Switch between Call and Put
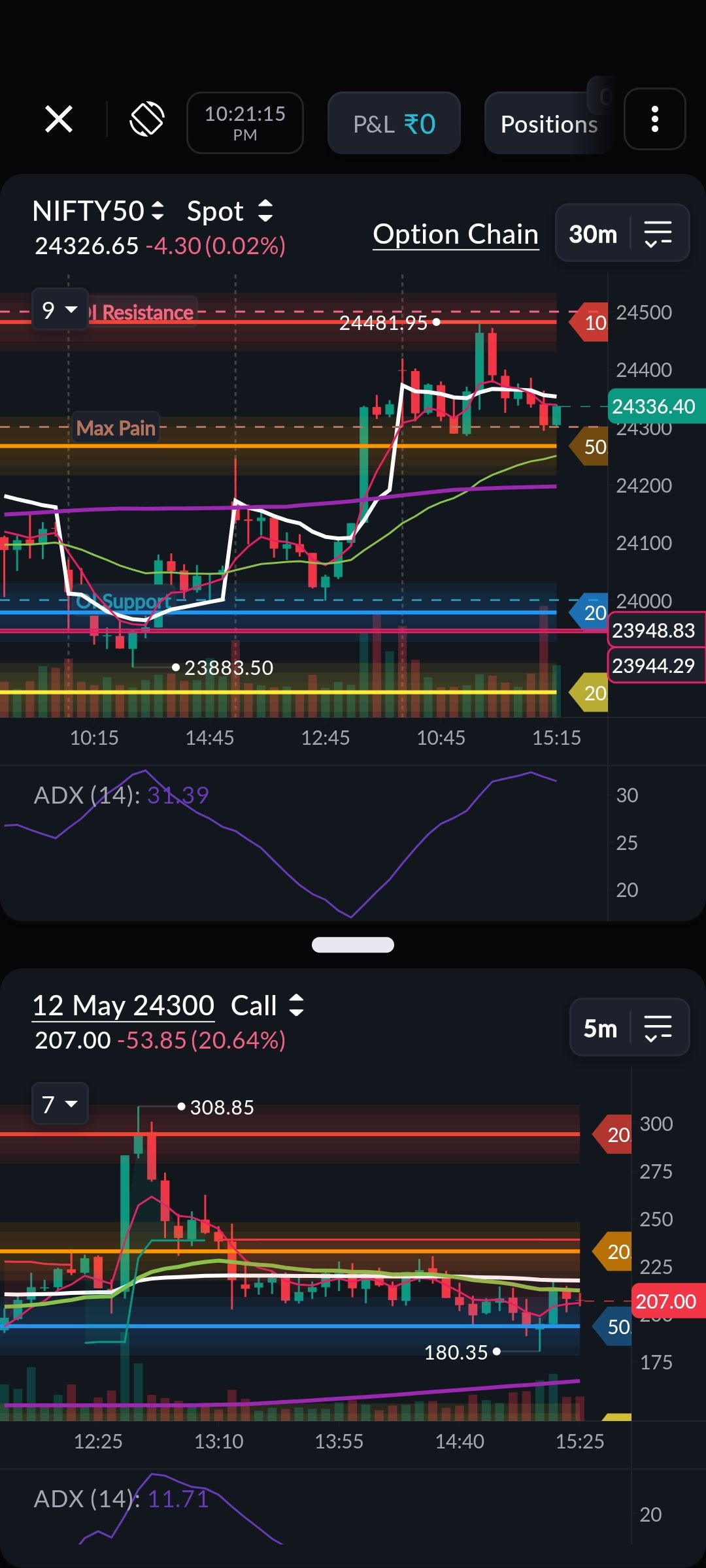This screenshot has width=706, height=1568. pos(267,1005)
